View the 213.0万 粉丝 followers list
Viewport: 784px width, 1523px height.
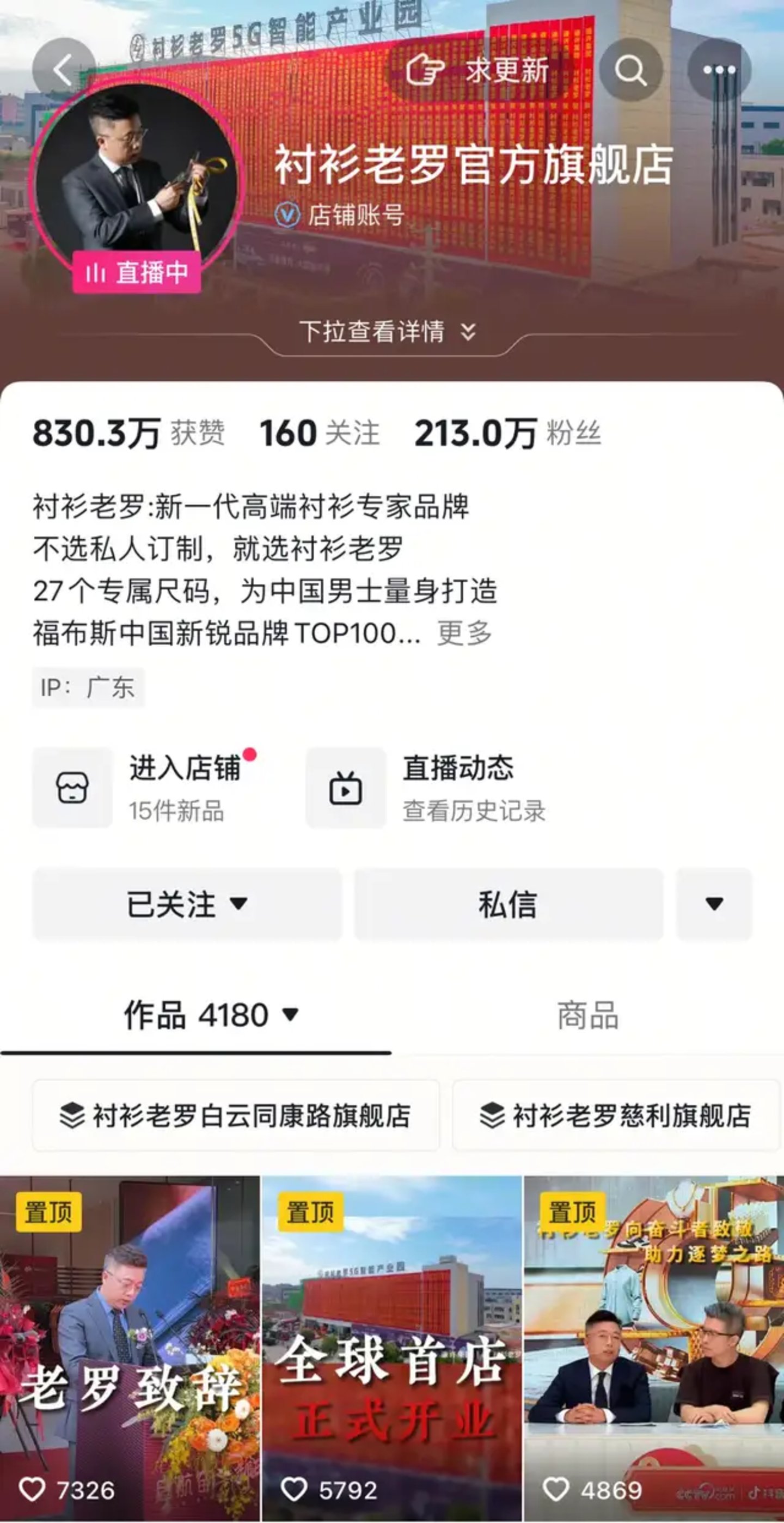[x=508, y=433]
